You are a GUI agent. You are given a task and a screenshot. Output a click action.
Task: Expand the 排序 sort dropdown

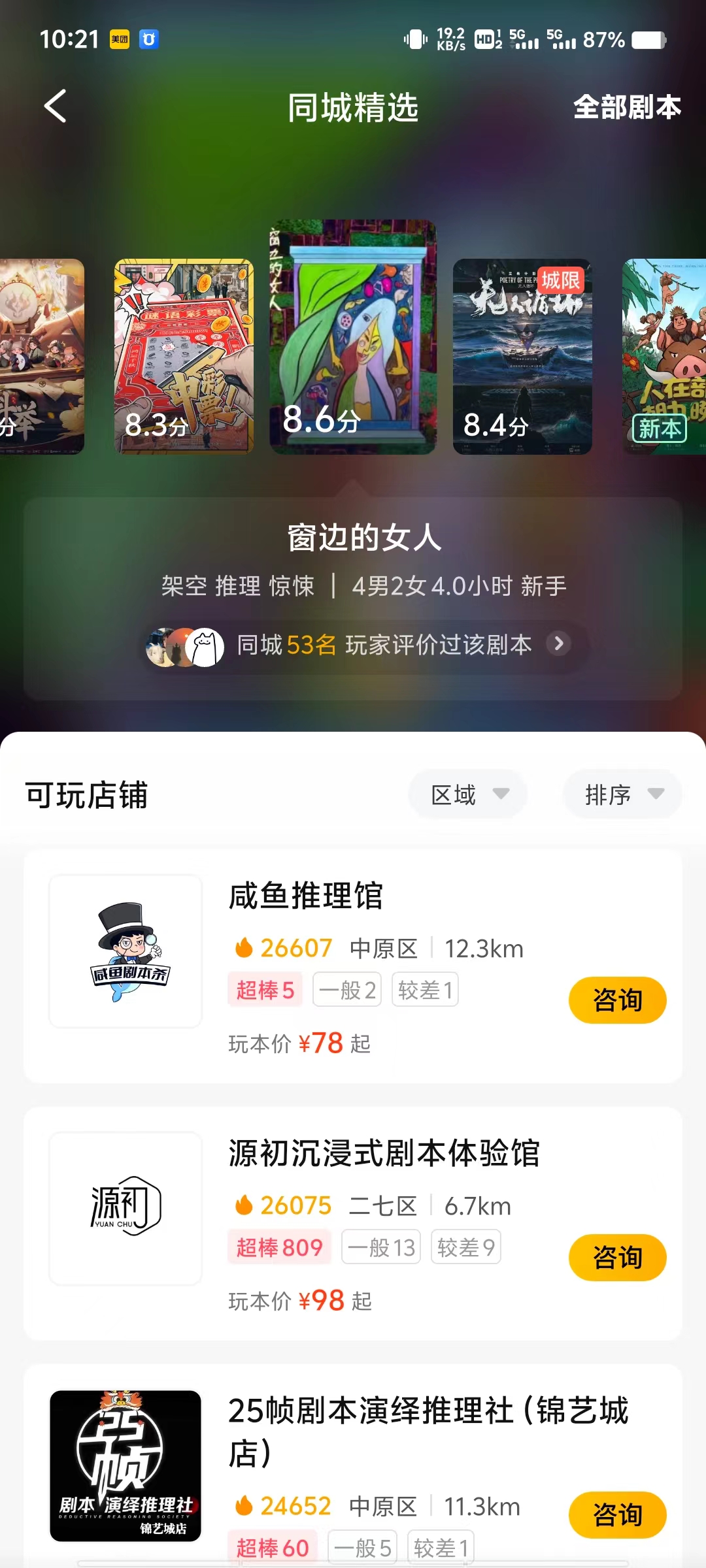[622, 794]
